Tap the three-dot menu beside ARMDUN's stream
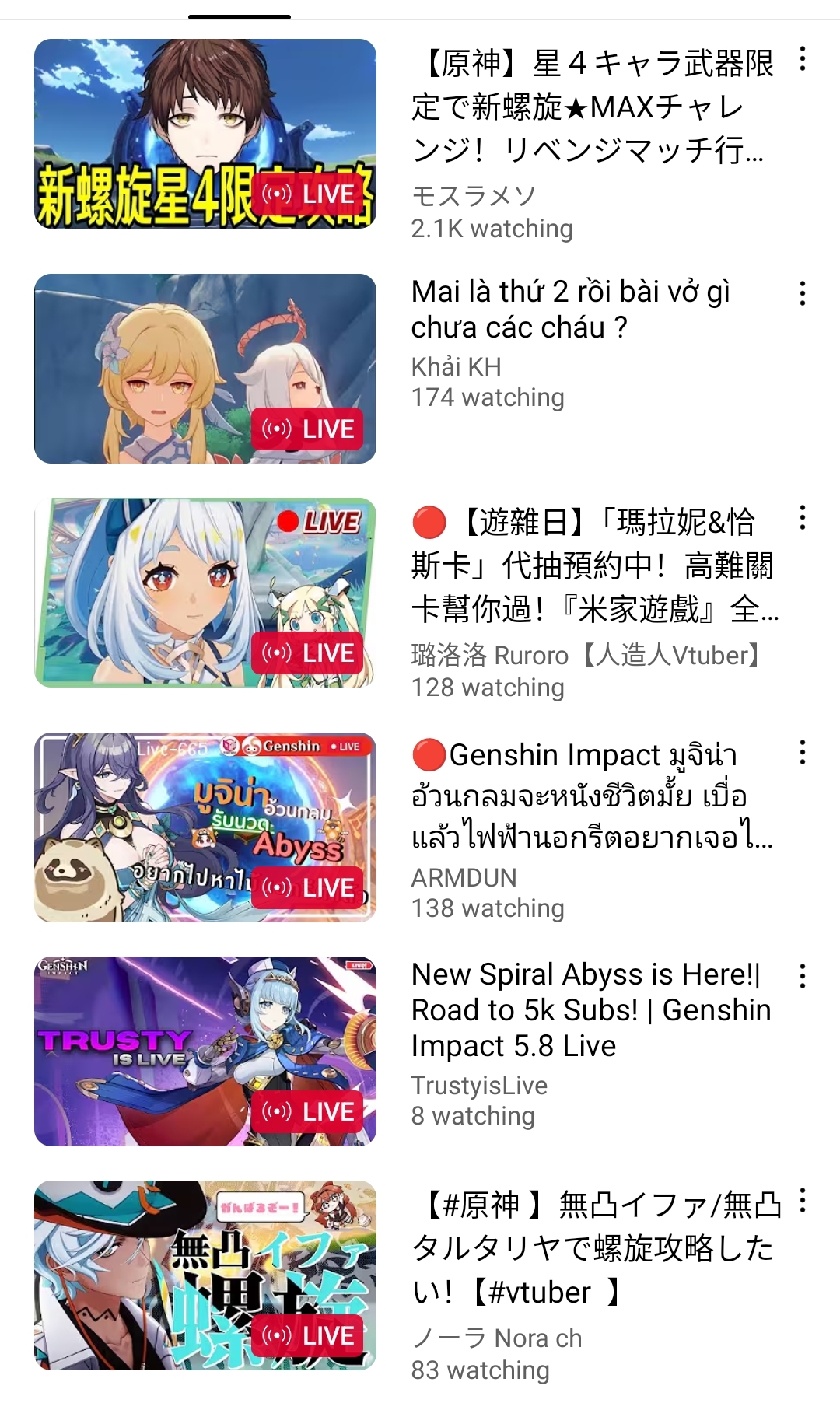Viewport: 840px width, 1403px height. tap(802, 753)
